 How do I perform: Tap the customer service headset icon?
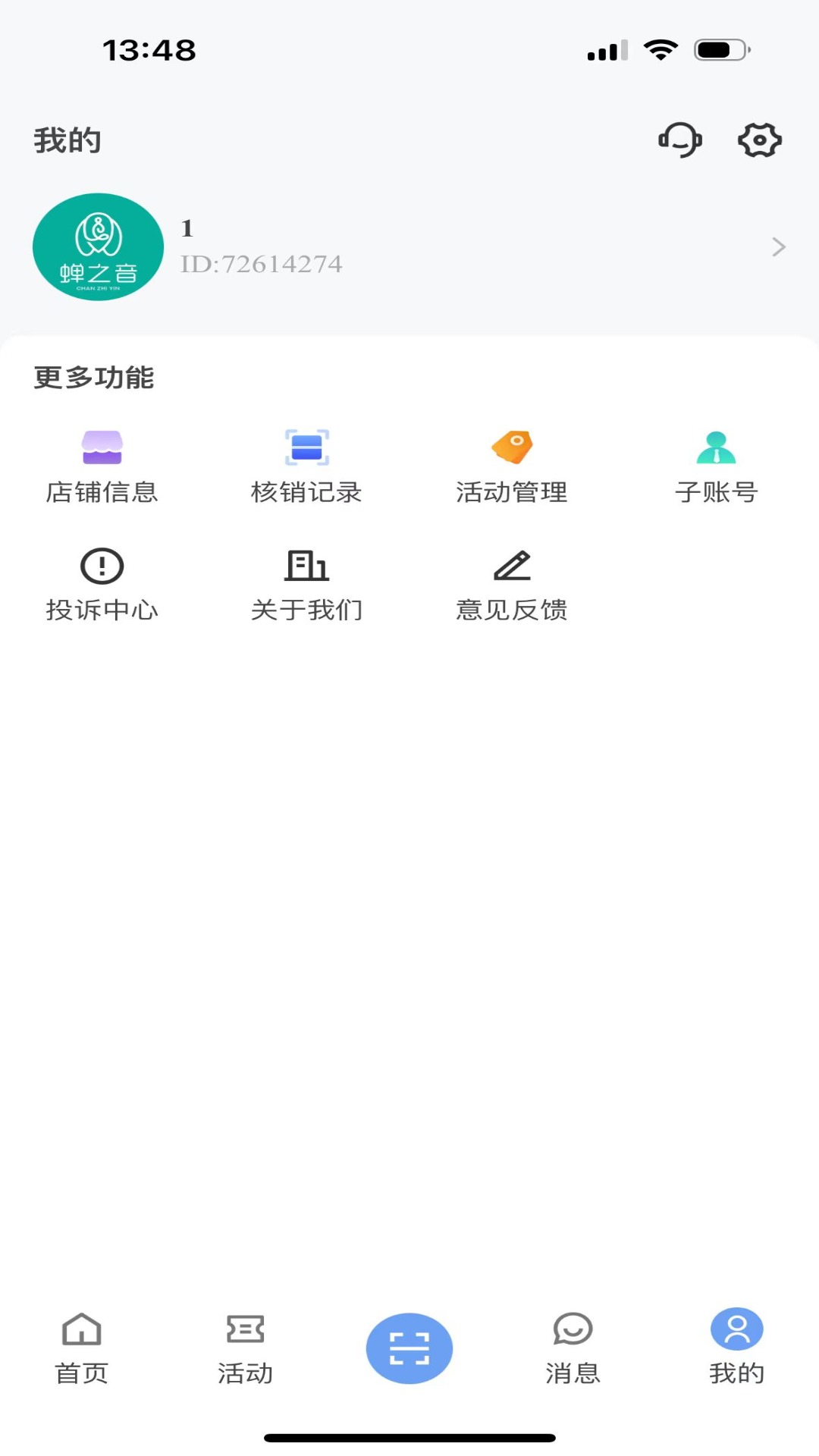click(x=679, y=140)
